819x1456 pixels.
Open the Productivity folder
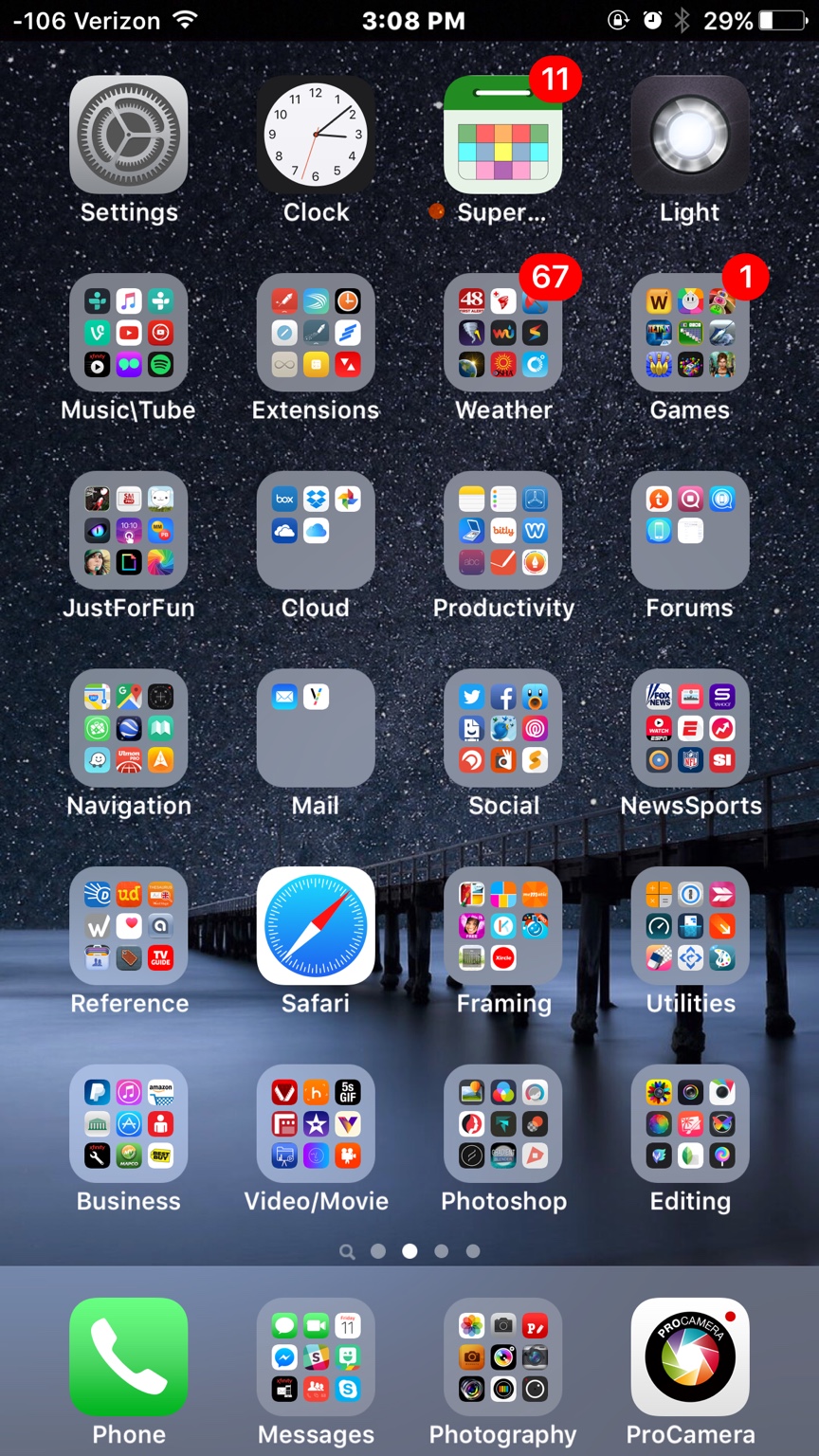(502, 530)
